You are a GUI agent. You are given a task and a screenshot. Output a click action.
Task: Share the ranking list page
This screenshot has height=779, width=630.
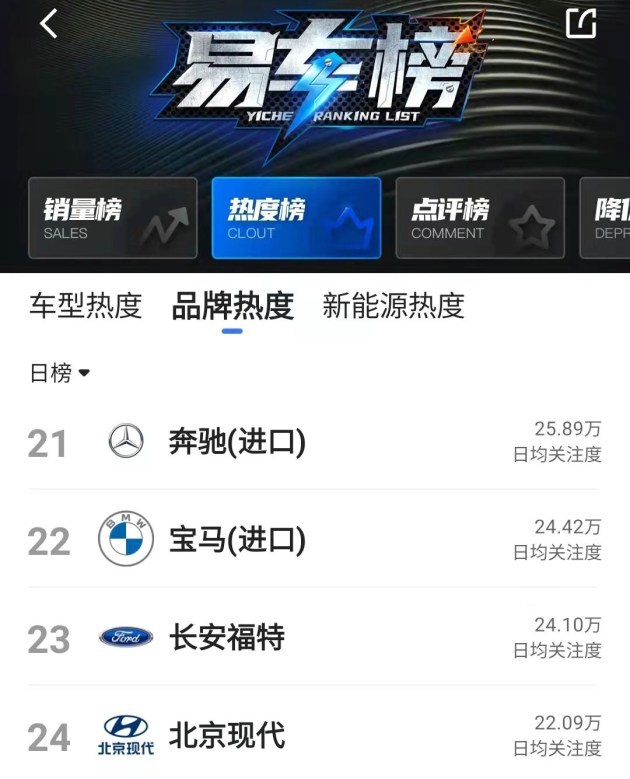click(x=580, y=24)
